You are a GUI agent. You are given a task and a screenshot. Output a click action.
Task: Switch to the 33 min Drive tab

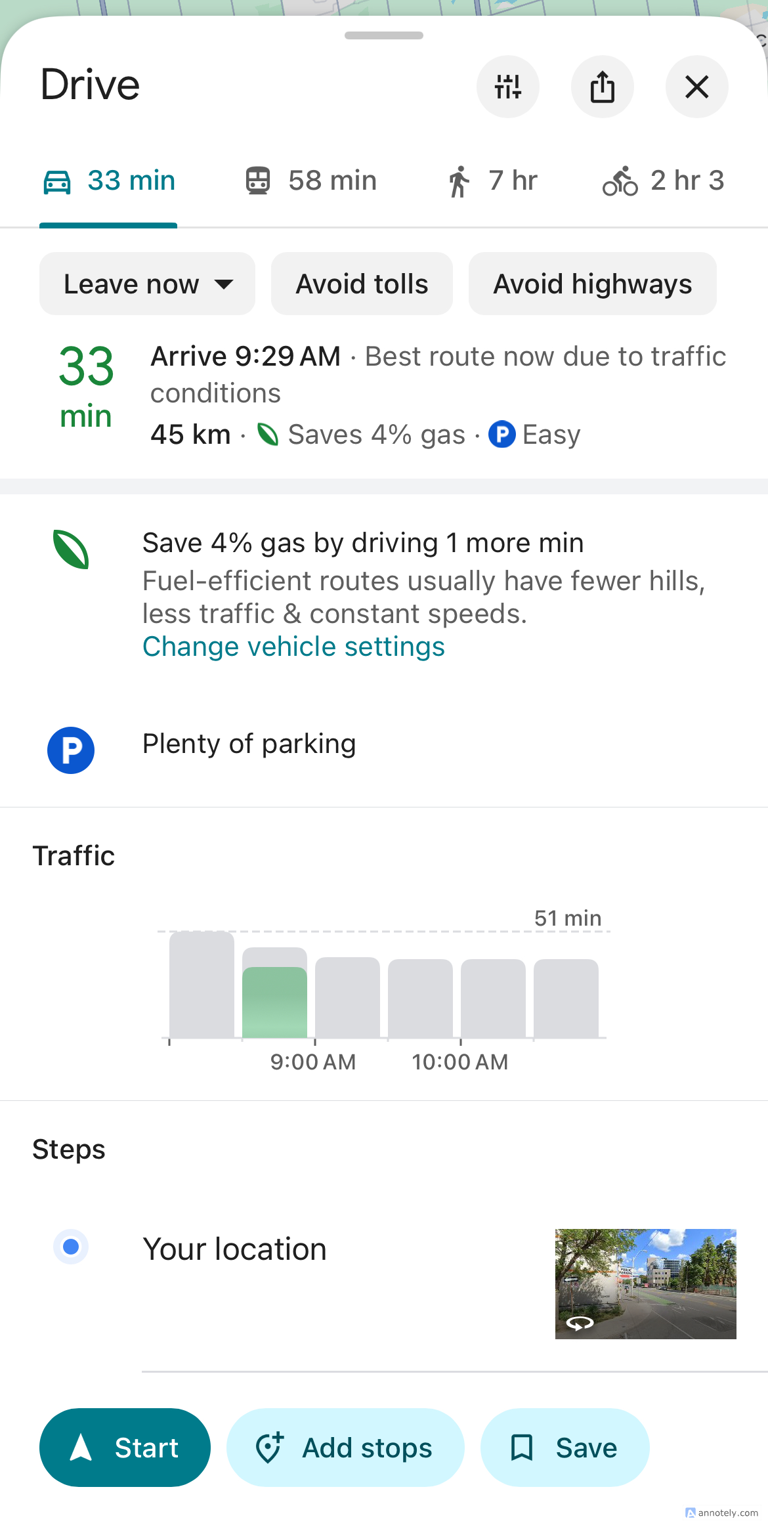point(108,180)
